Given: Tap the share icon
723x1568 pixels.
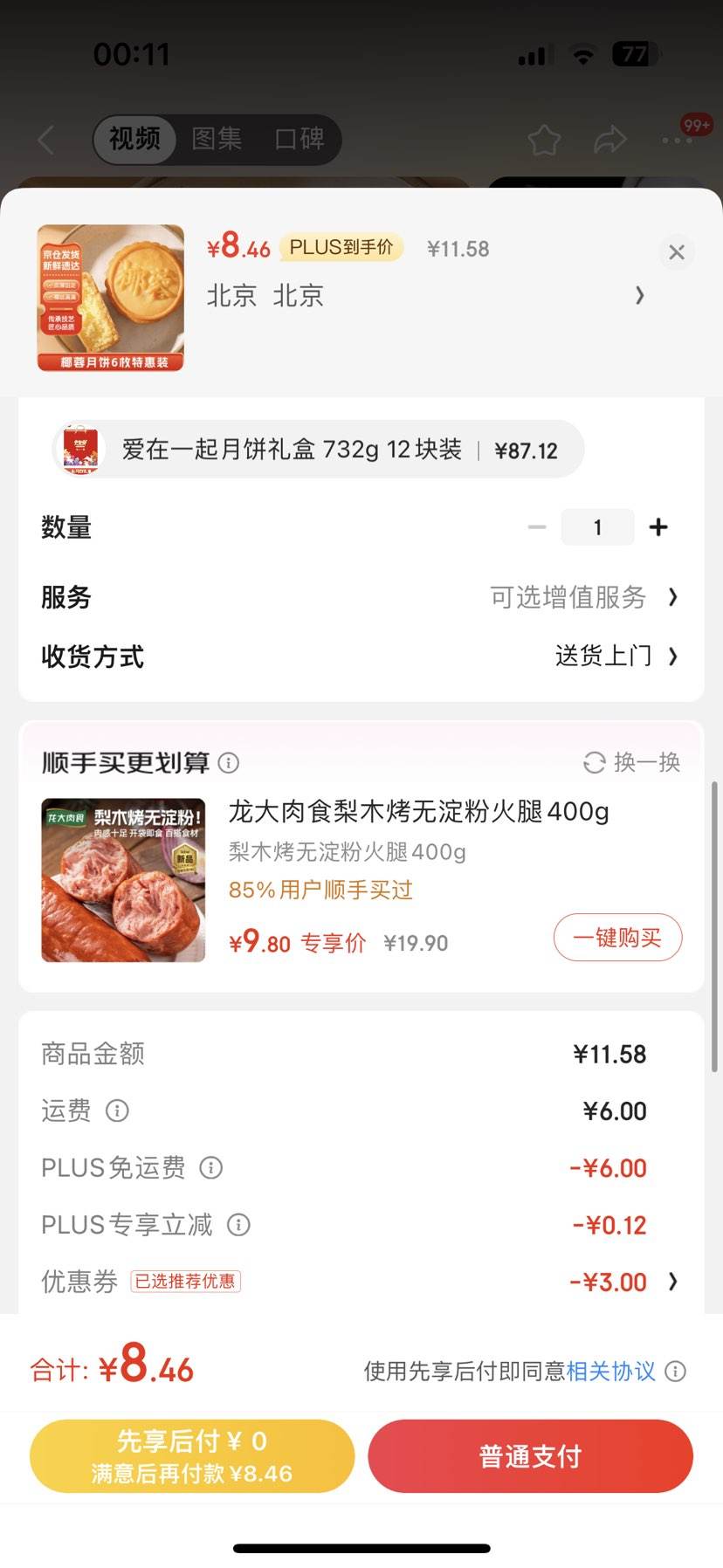Looking at the screenshot, I should point(611,140).
